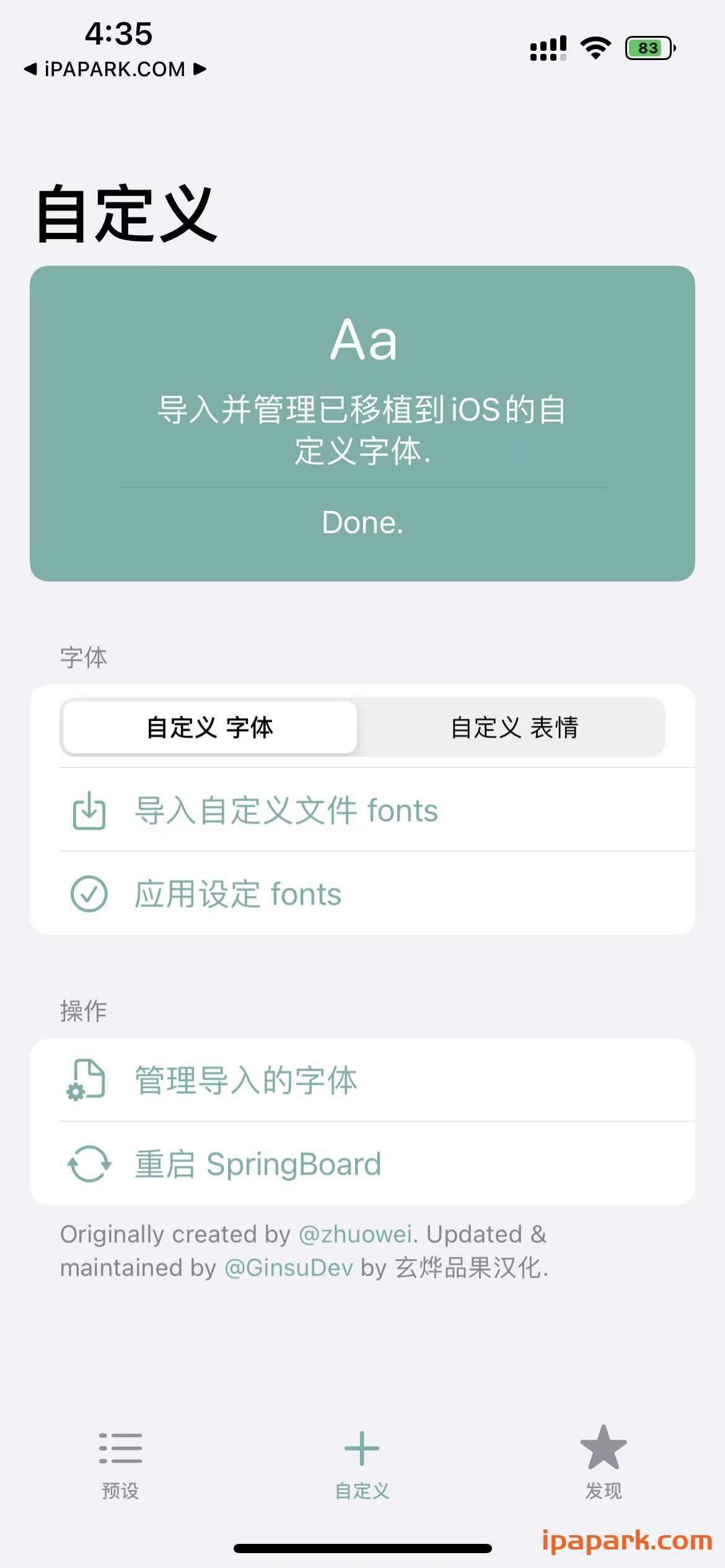The image size is (725, 1568).
Task: Open the 预设 tab
Action: point(121,1474)
